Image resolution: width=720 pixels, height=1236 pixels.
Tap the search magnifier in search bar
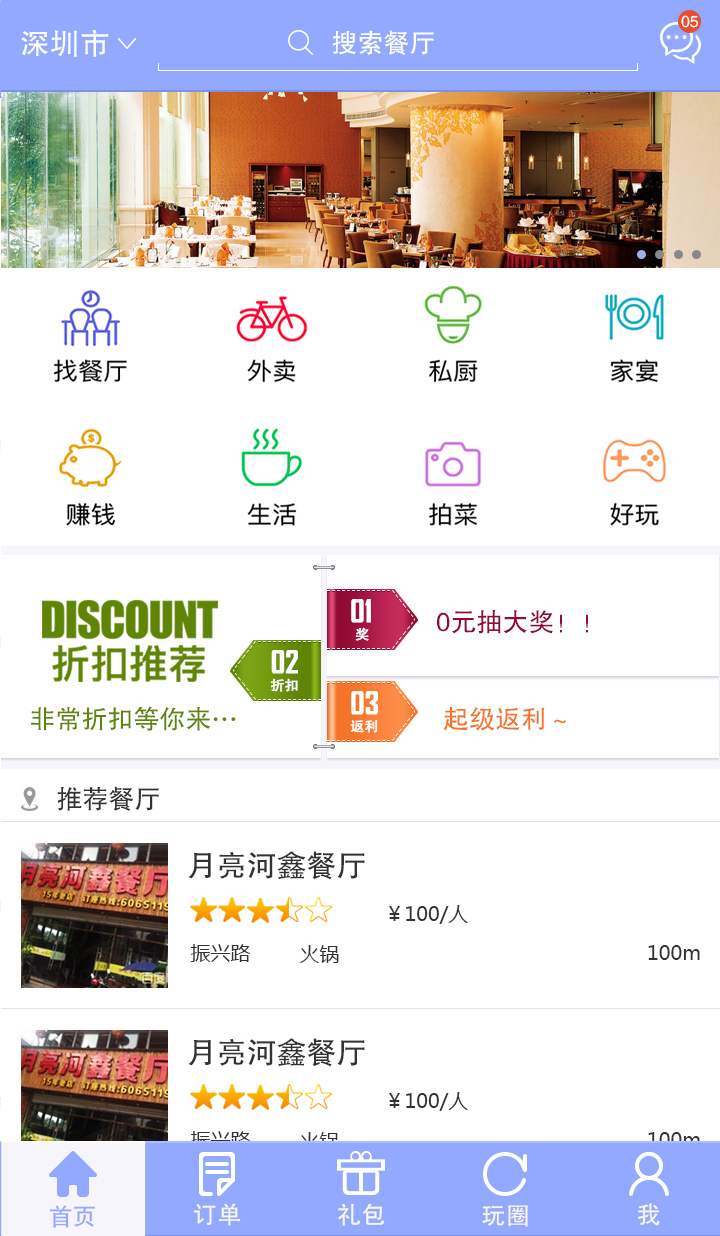click(x=299, y=43)
